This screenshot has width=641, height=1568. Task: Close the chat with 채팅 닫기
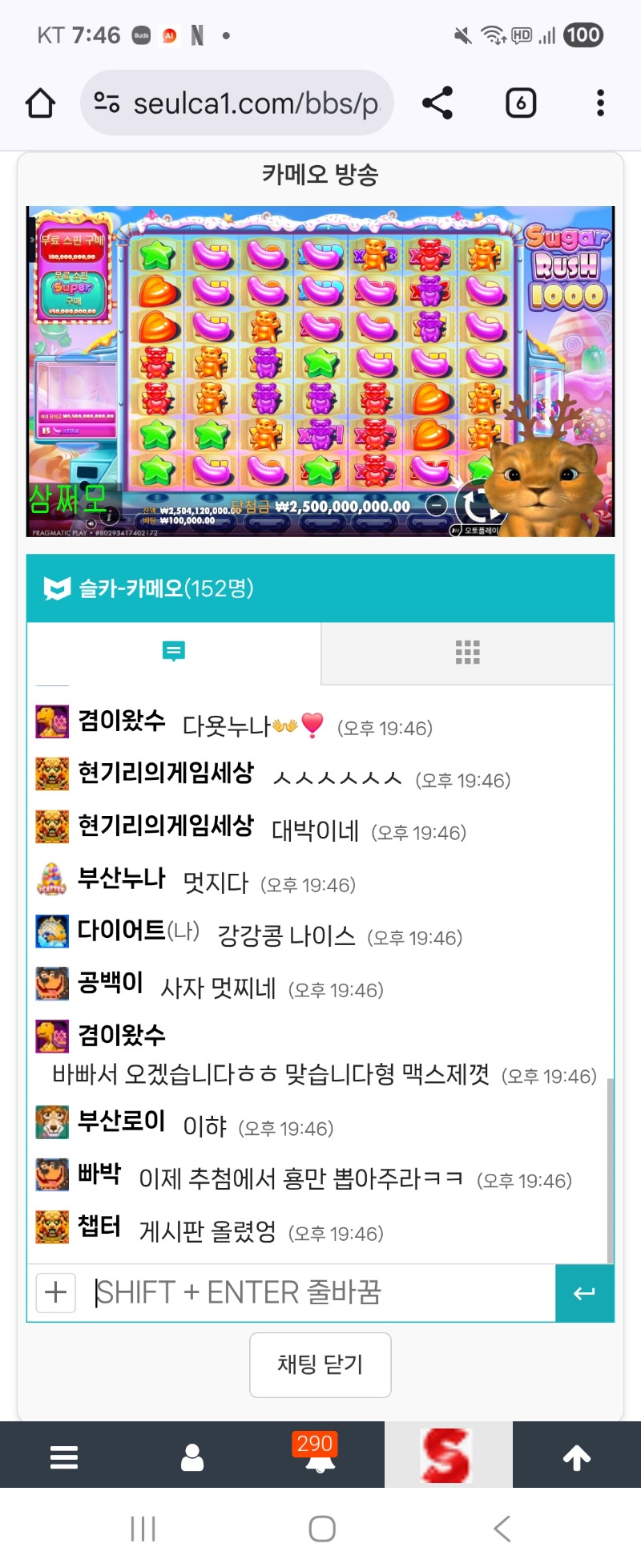tap(320, 1364)
